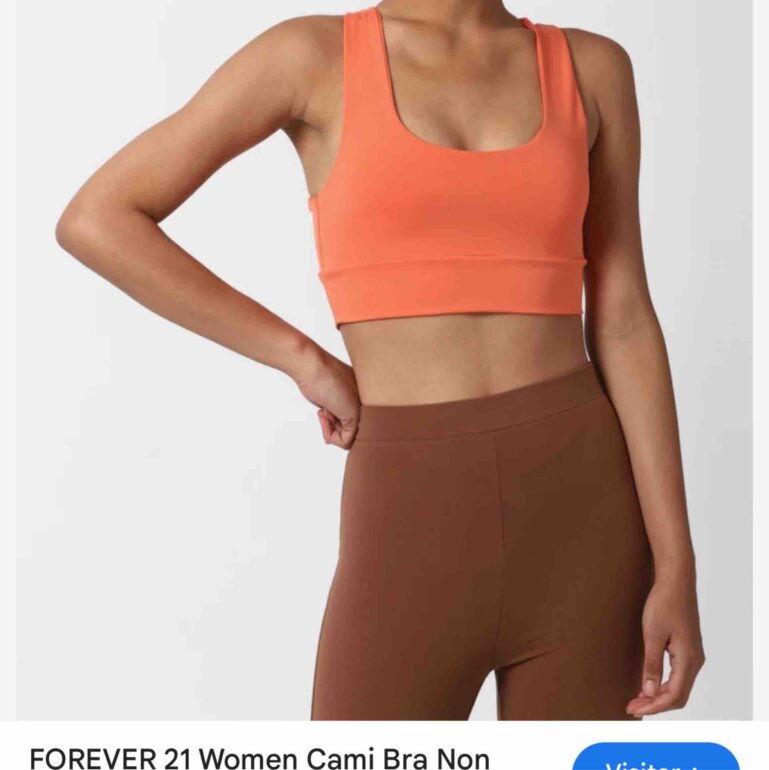Viewport: 769px width, 770px height.
Task: Open the orange cami bra product image
Action: pyautogui.click(x=384, y=360)
